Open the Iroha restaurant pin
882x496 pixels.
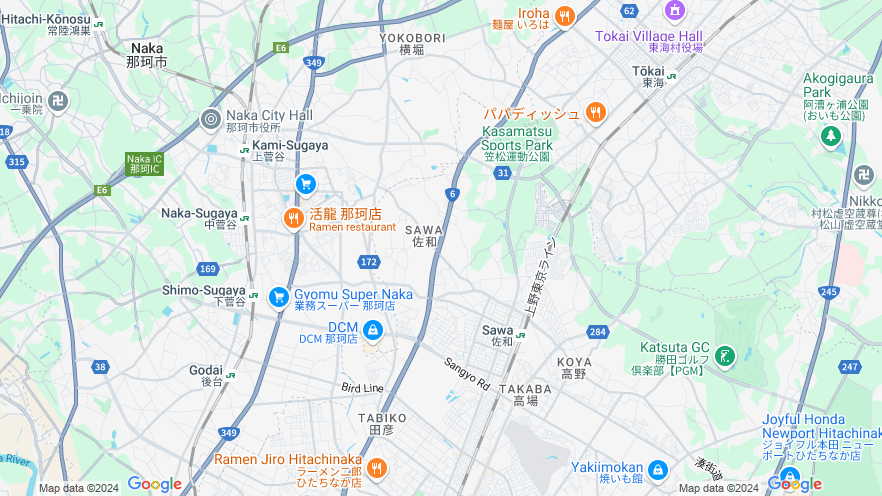pos(564,16)
